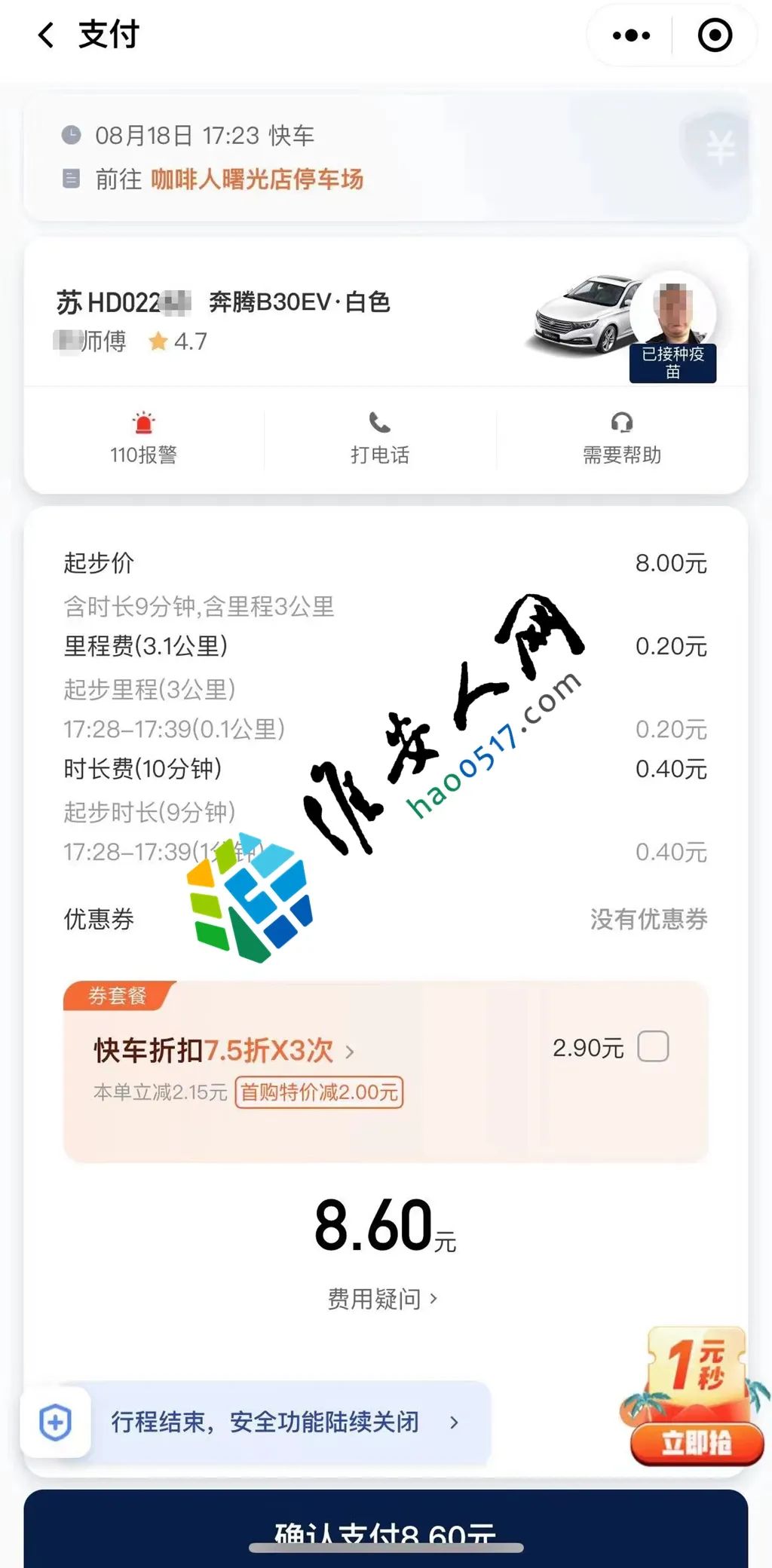This screenshot has height=1568, width=772.
Task: Open the three-dot mini program menu
Action: (x=631, y=35)
